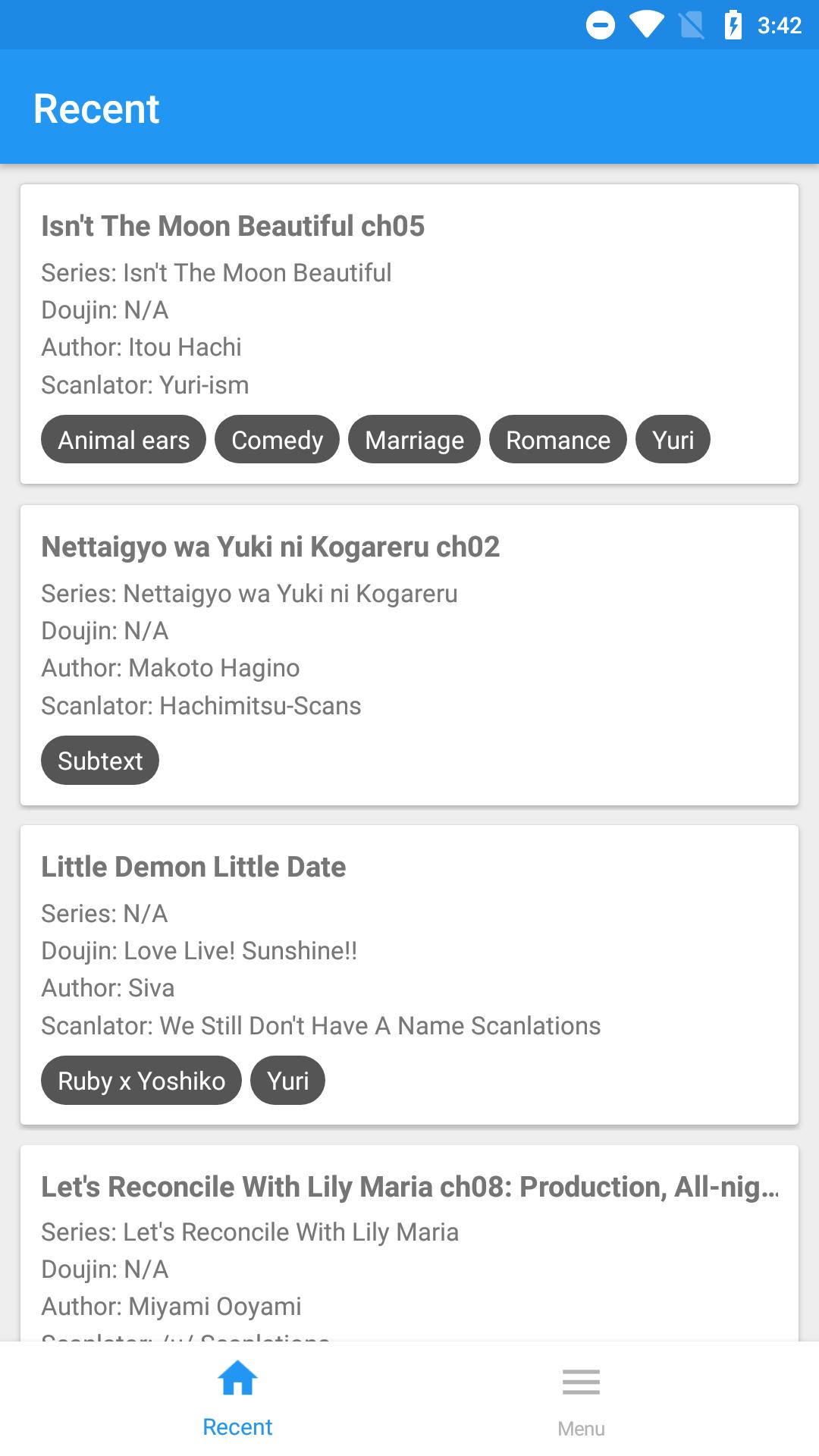Screen dimensions: 819x1456
Task: Open the Little Demon Little Date card
Action: (x=193, y=867)
